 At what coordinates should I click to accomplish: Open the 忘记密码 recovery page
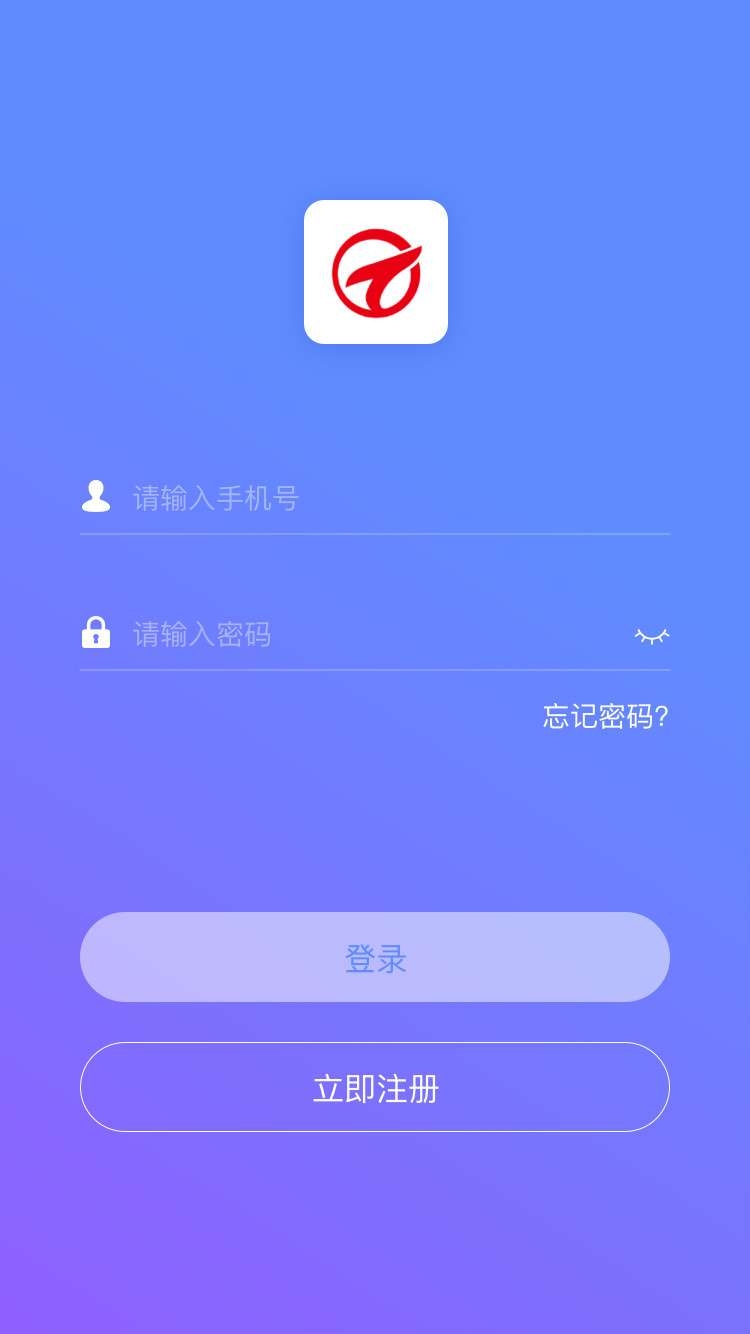point(604,716)
